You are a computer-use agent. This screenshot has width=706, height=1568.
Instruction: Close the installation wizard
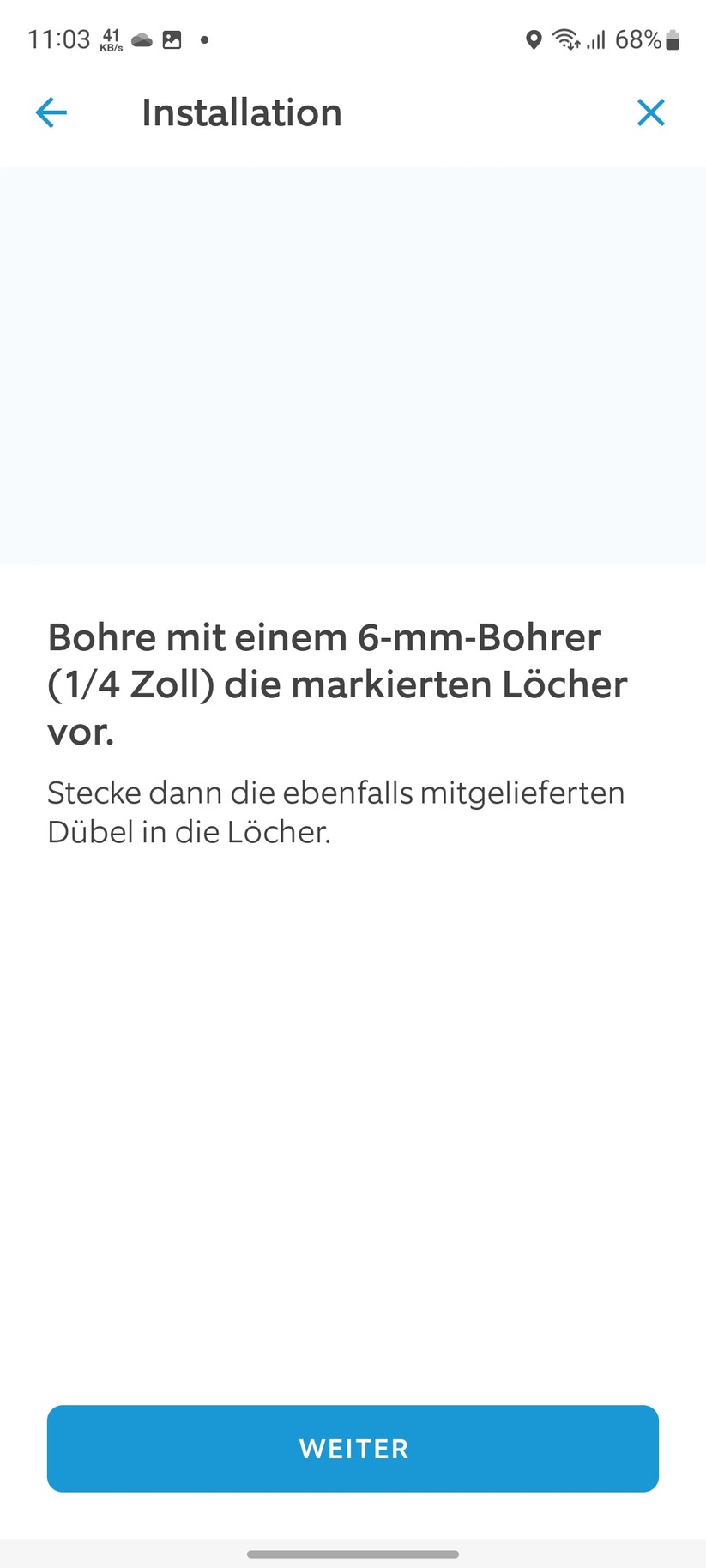tap(651, 112)
